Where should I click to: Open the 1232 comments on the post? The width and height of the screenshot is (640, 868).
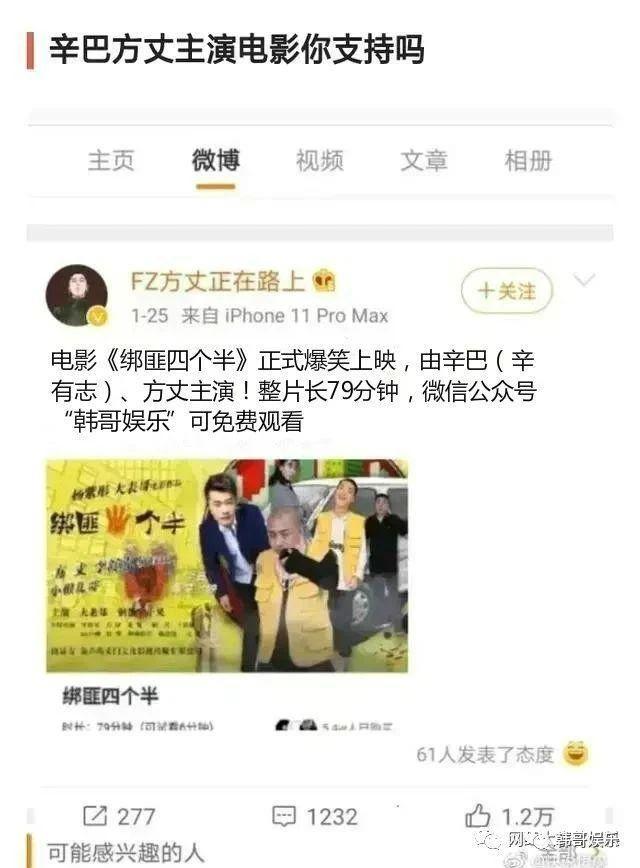pyautogui.click(x=315, y=816)
